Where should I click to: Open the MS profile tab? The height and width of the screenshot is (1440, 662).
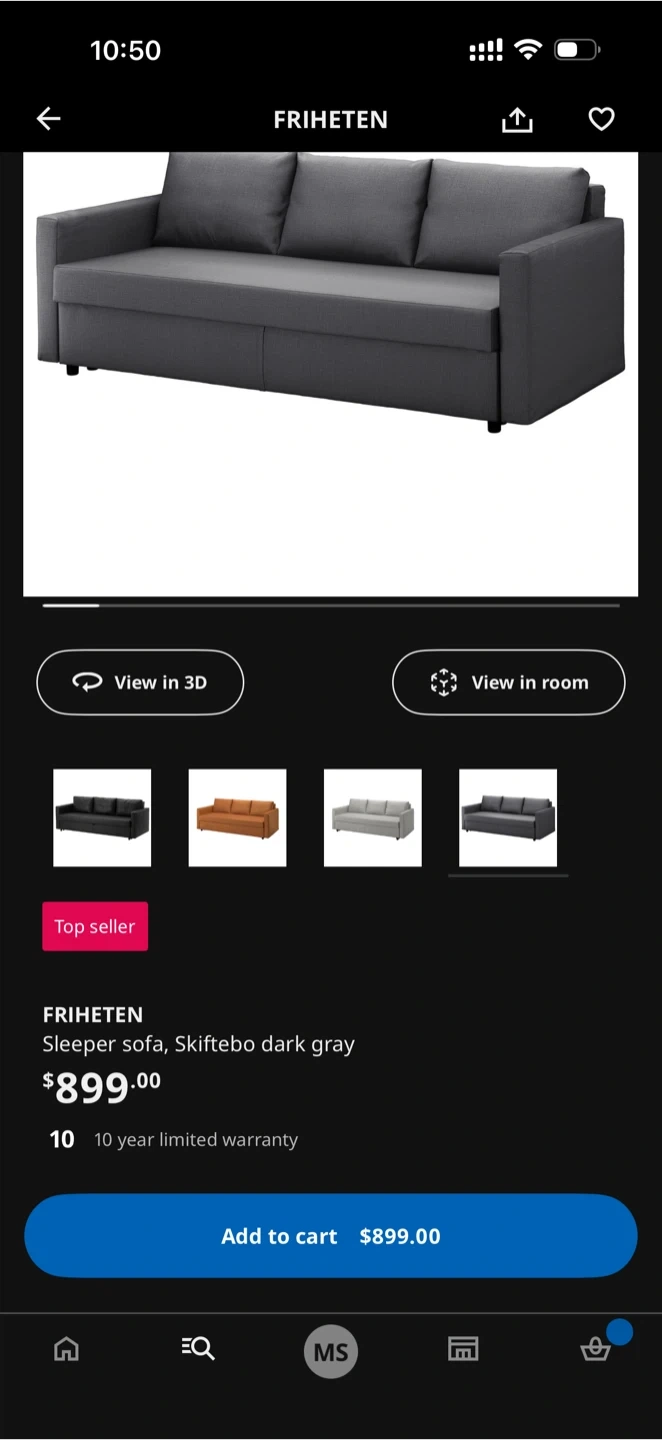[331, 1352]
